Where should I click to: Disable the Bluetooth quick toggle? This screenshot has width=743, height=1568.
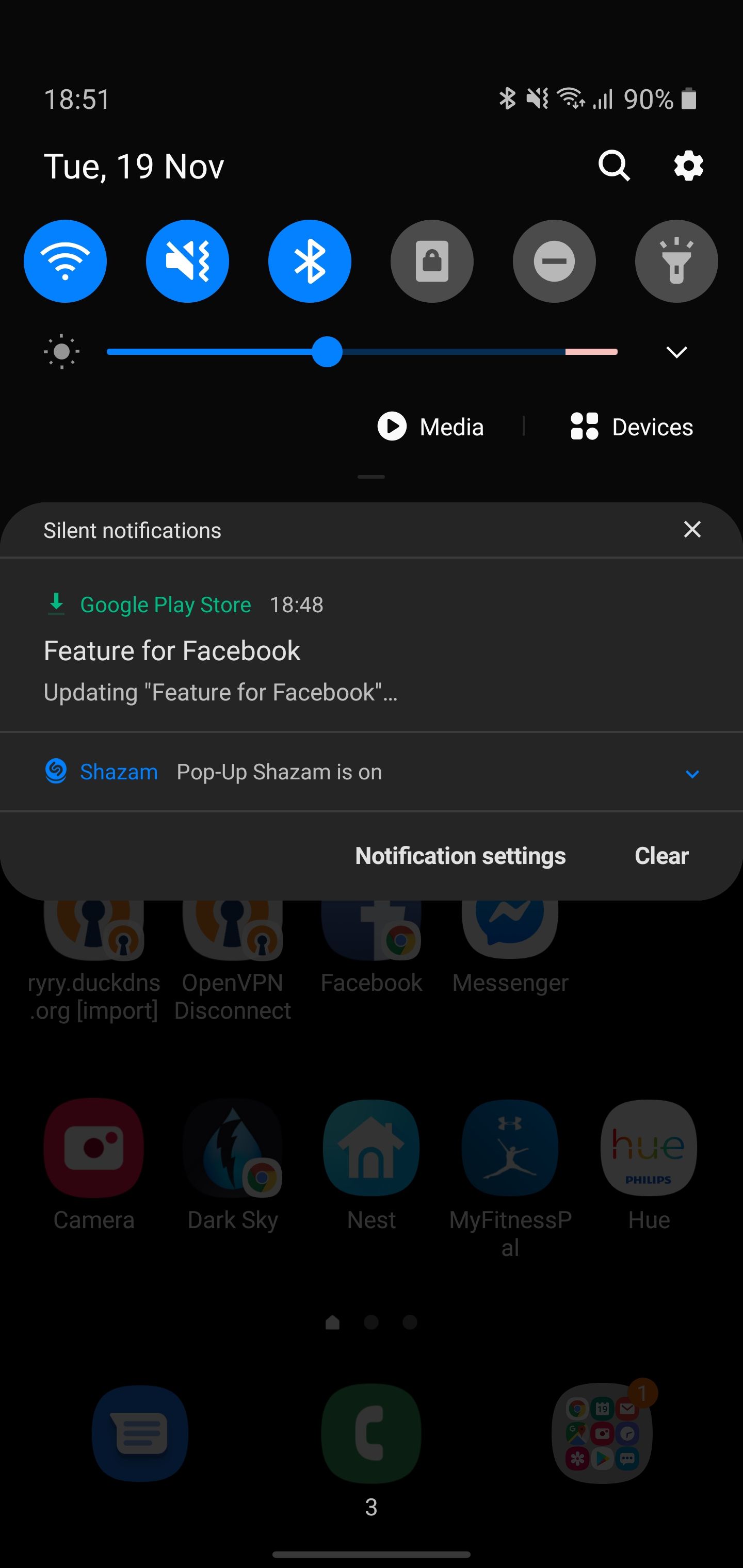(310, 261)
